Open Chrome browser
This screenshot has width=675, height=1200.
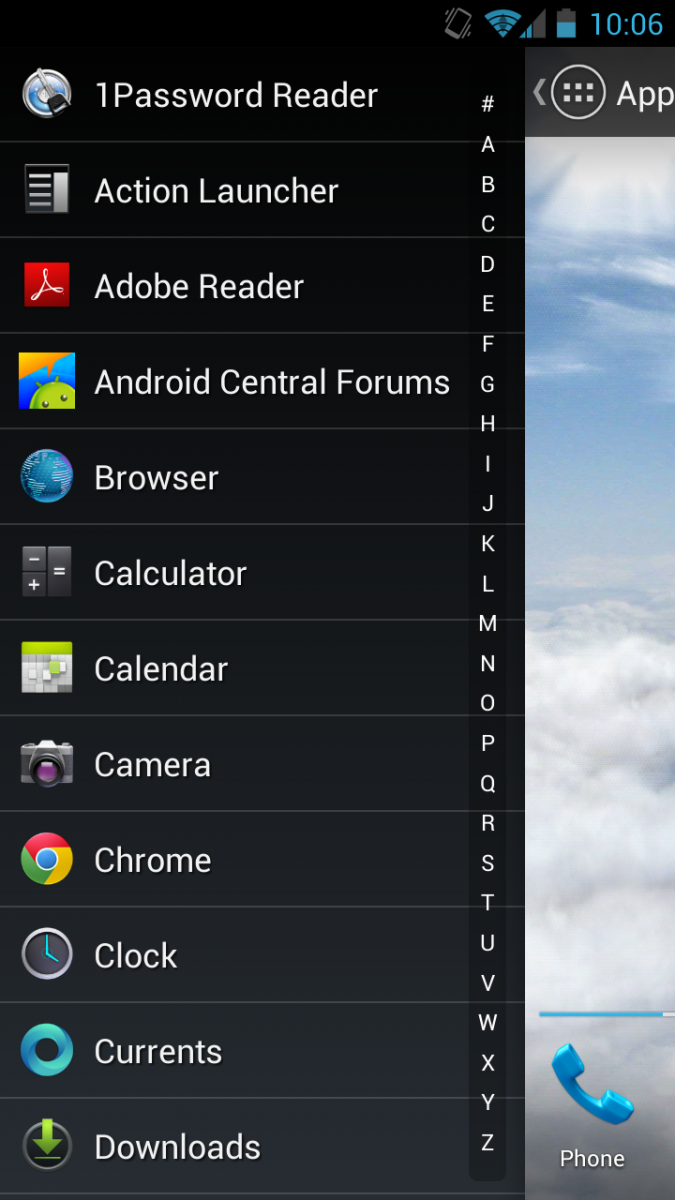pyautogui.click(x=152, y=861)
